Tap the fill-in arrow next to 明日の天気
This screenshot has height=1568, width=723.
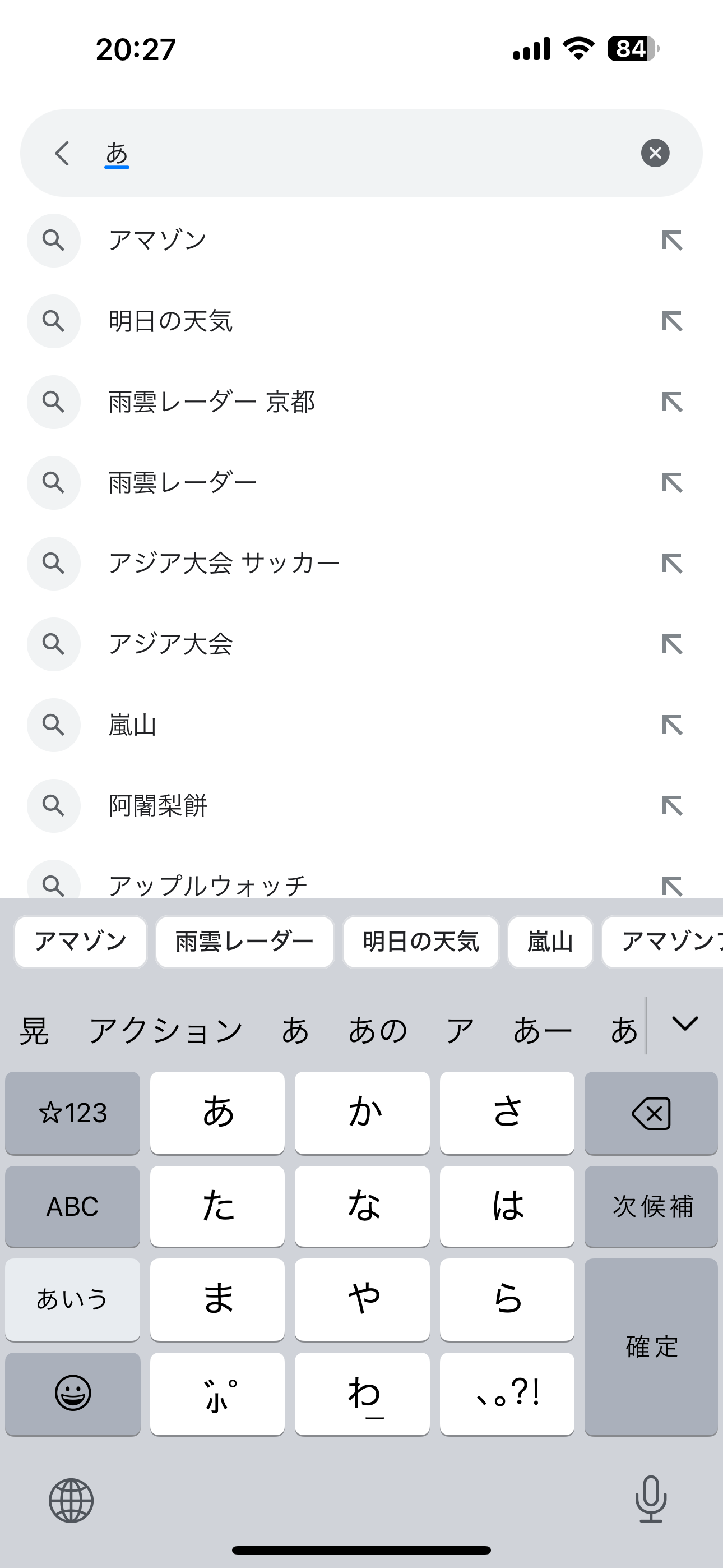tap(673, 322)
